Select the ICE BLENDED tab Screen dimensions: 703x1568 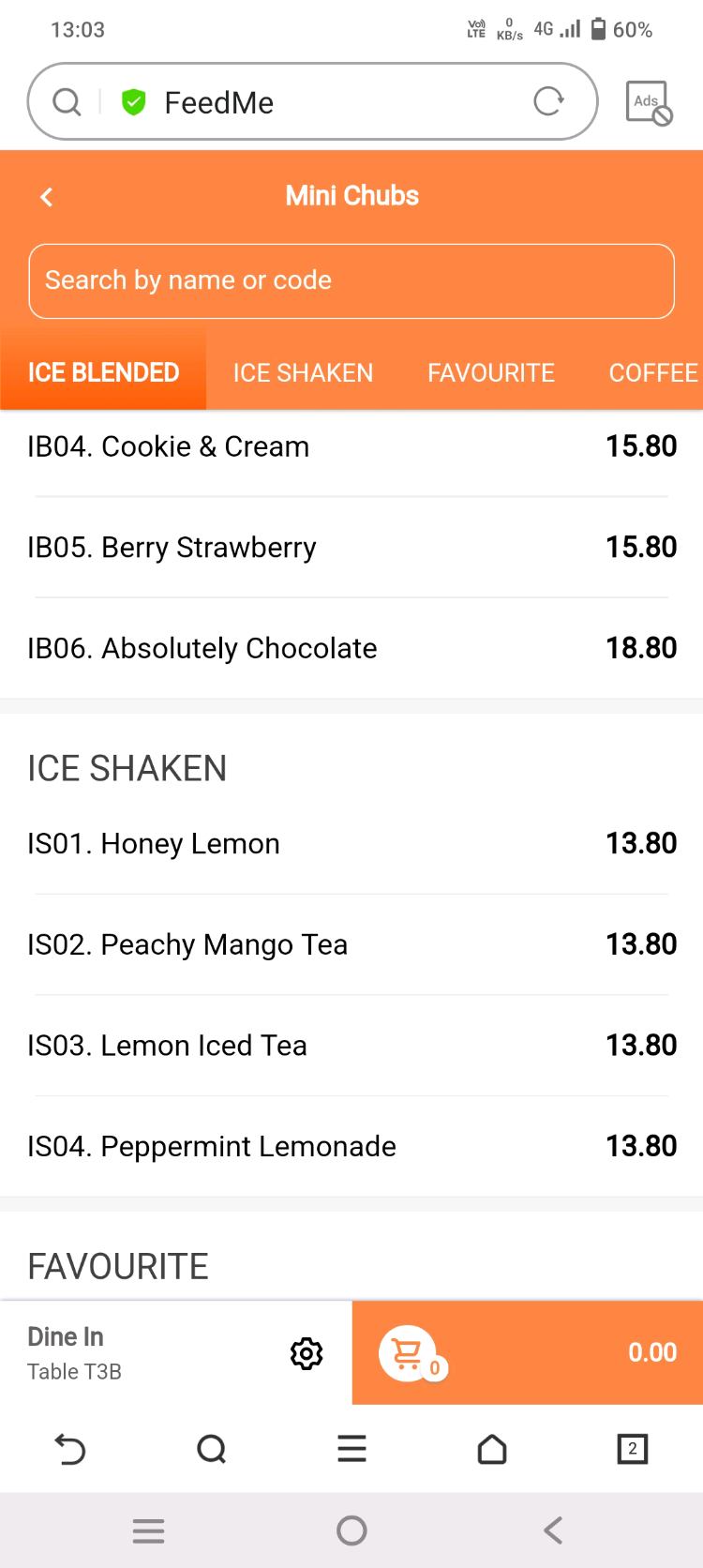click(103, 372)
